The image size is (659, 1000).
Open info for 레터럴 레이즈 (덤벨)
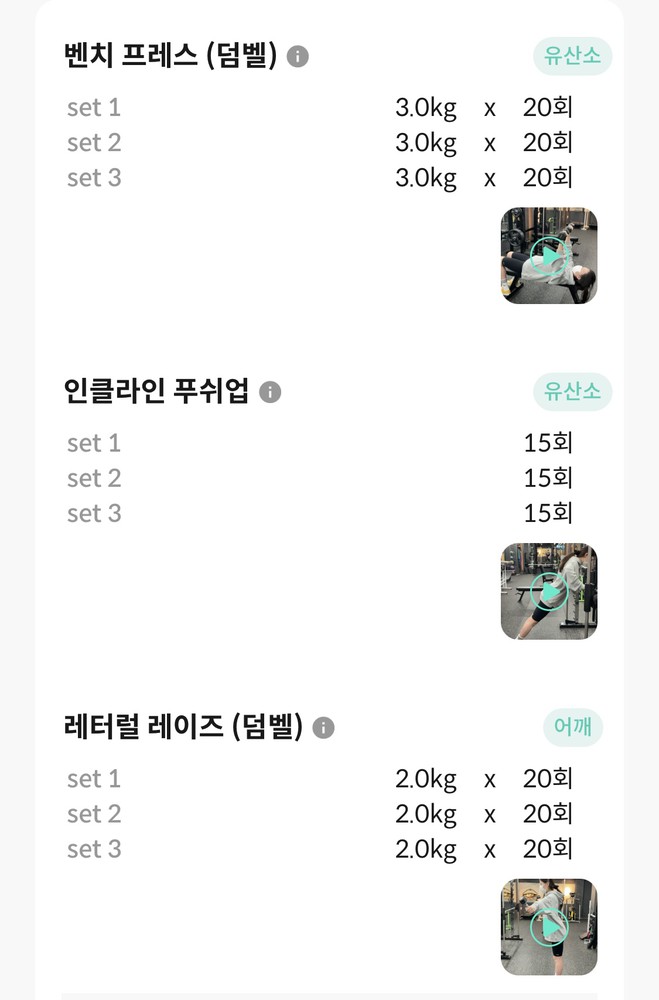[x=323, y=728]
